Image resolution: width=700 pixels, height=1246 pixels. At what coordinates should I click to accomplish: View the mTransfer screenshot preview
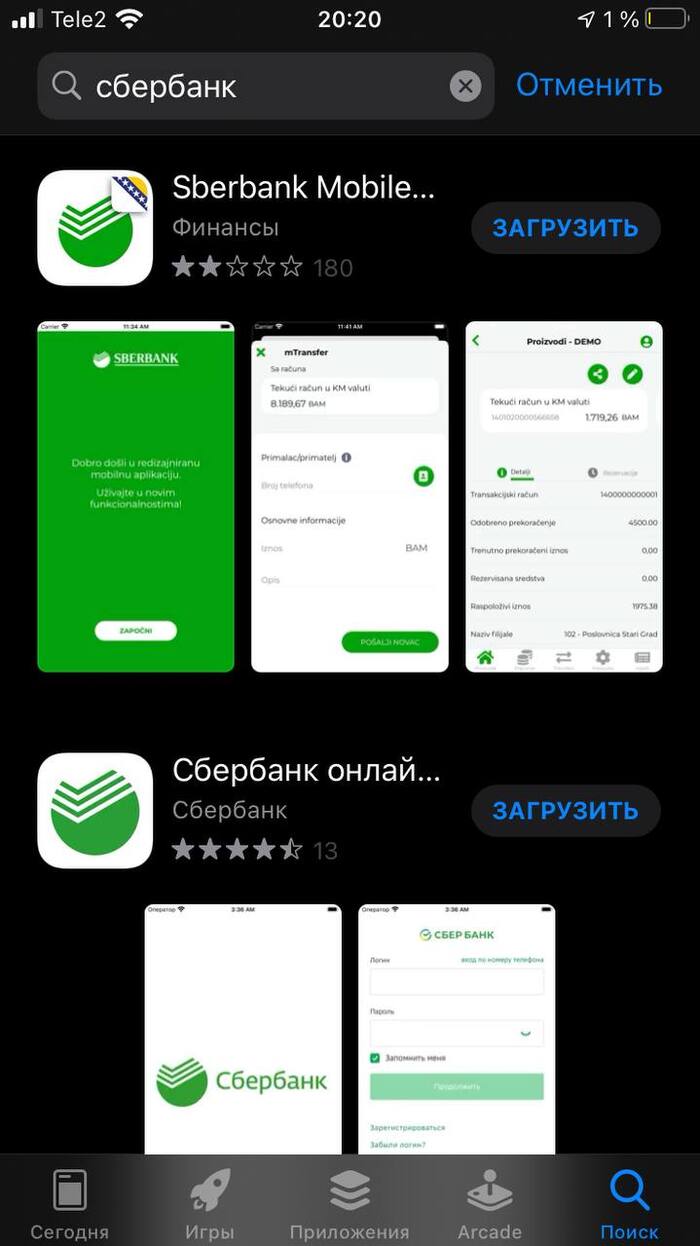tap(349, 497)
